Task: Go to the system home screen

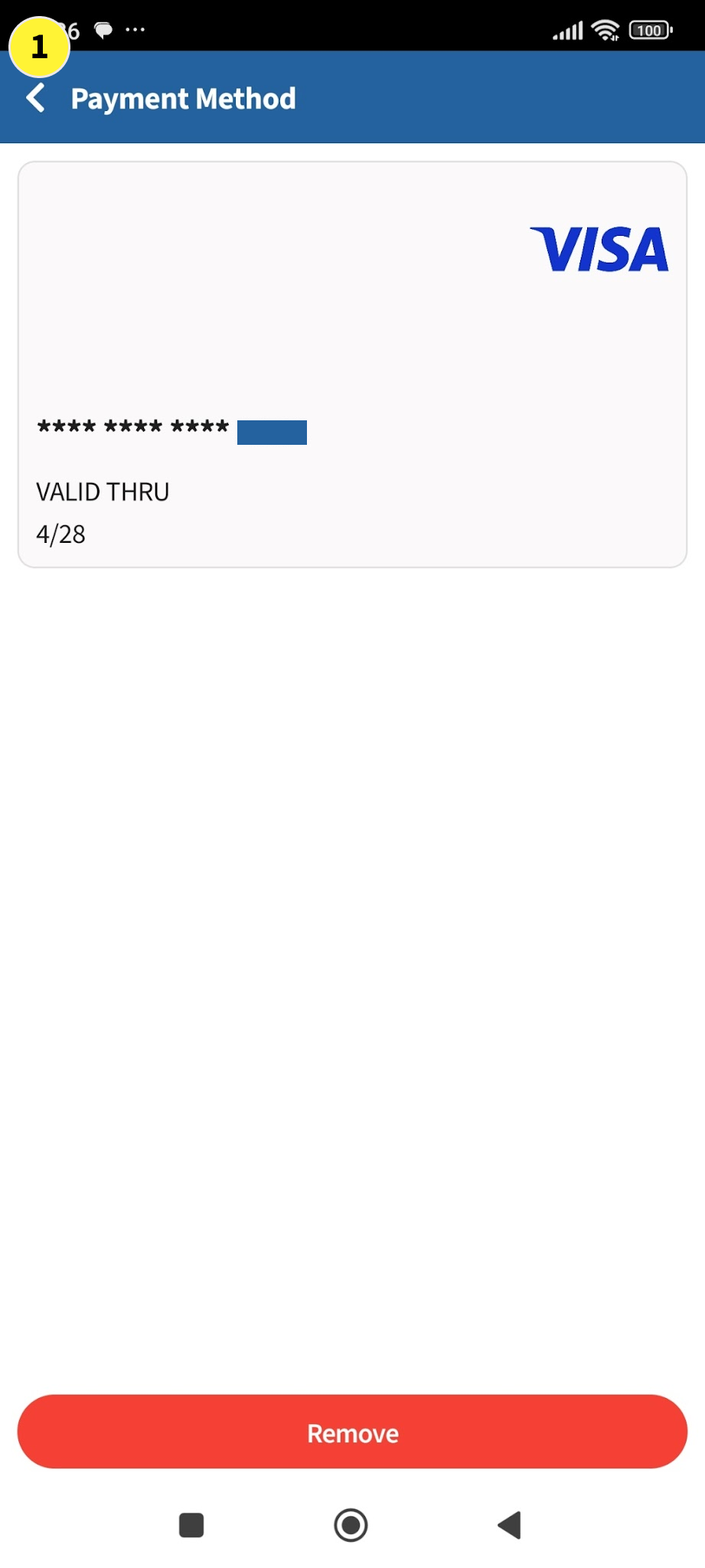Action: point(351,1524)
